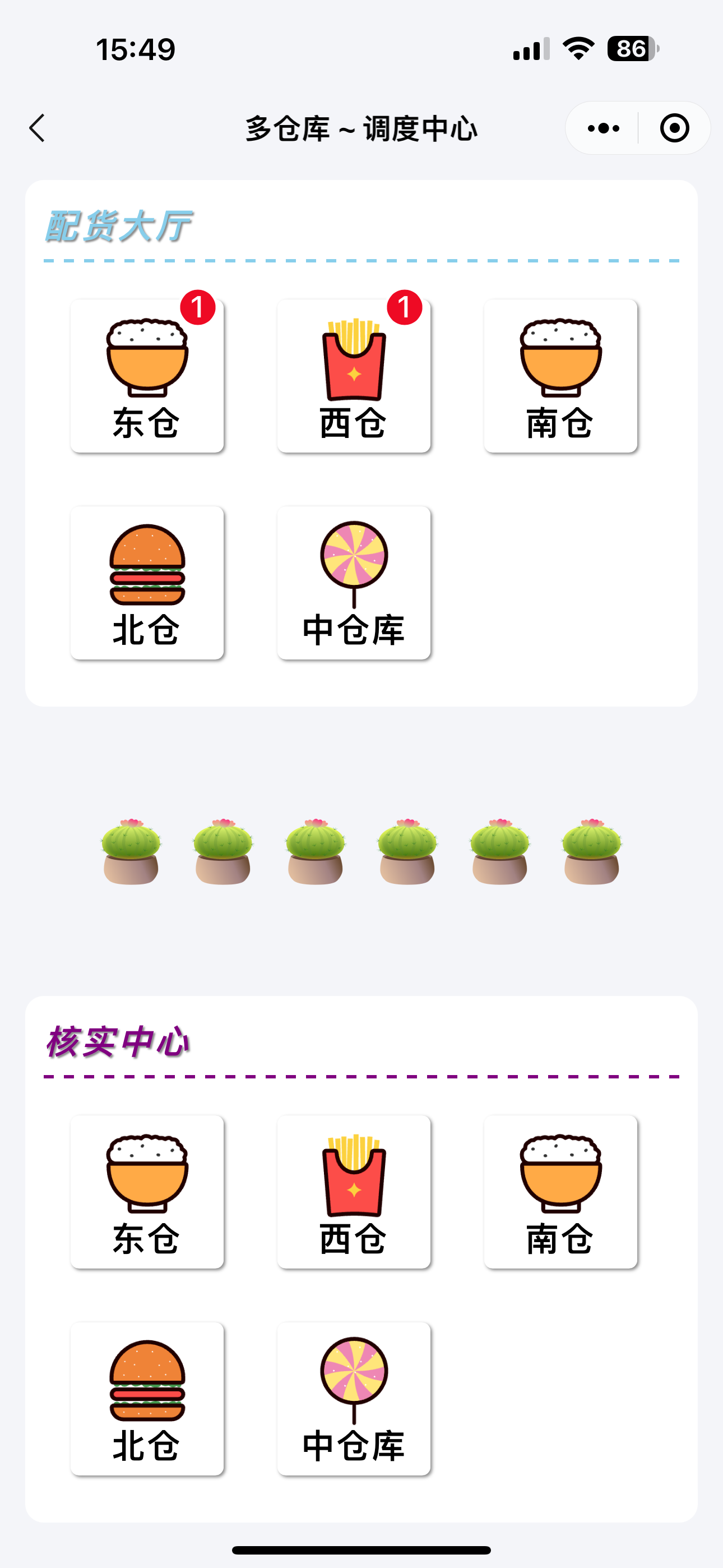Select 西仓 under 配货大厅

pyautogui.click(x=354, y=376)
